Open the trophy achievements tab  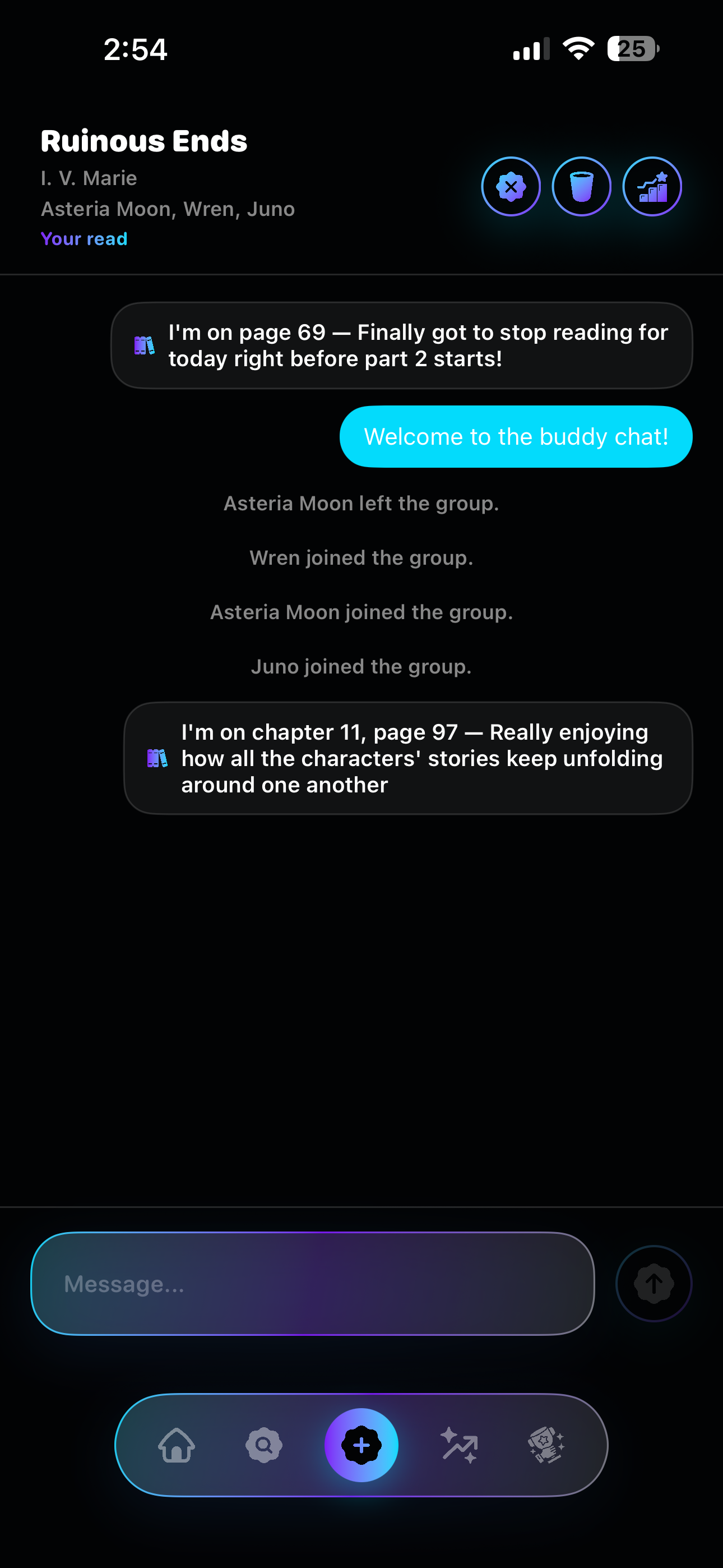[546, 1445]
